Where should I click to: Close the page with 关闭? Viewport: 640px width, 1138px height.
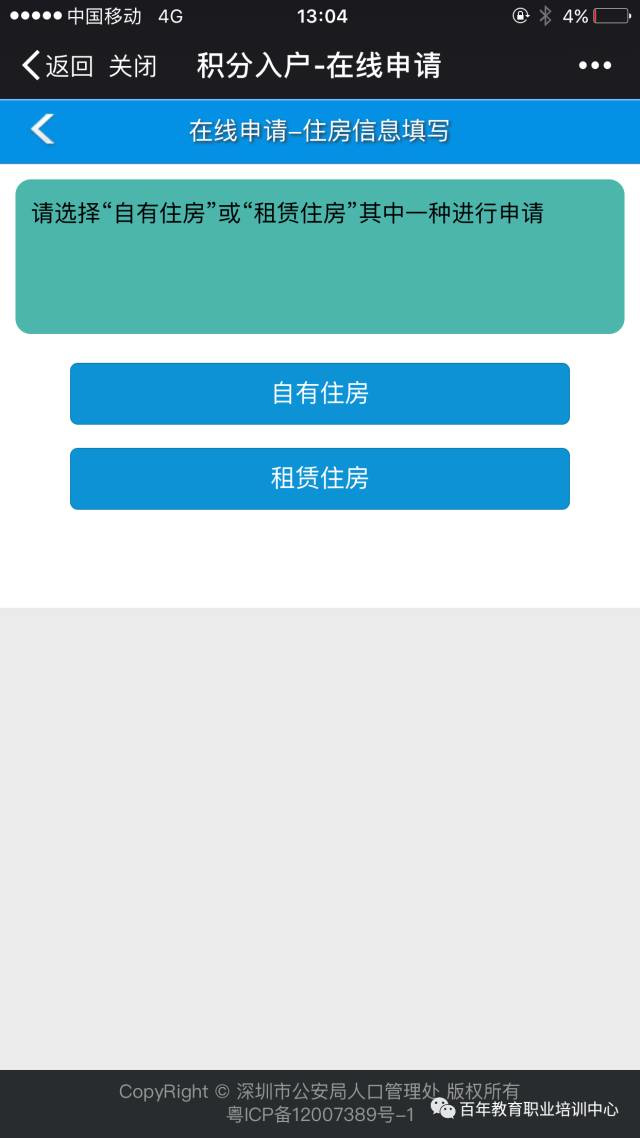click(133, 66)
